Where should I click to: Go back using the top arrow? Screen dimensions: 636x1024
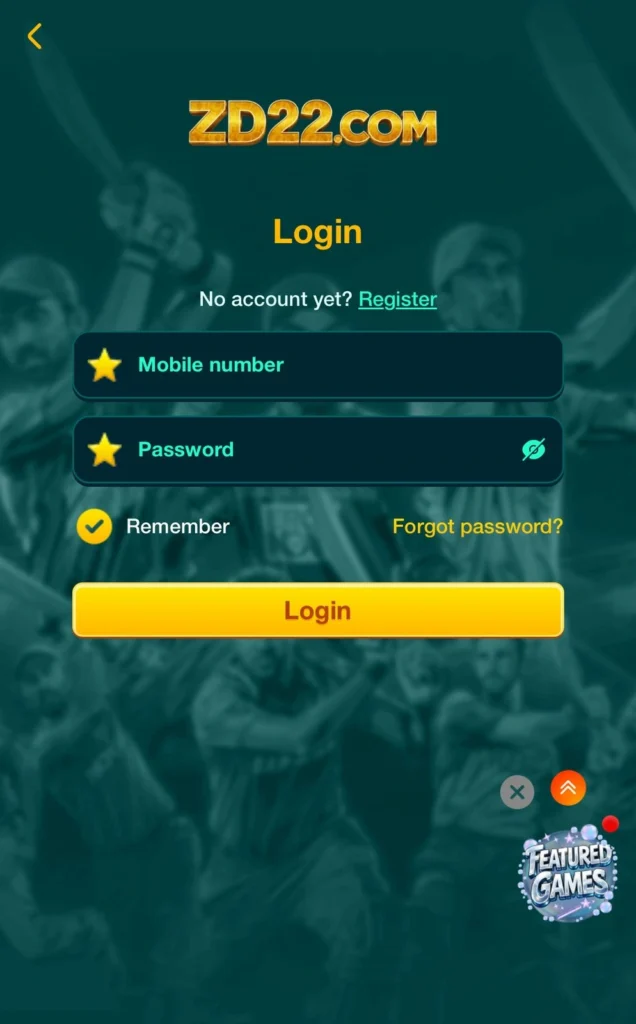click(x=35, y=37)
